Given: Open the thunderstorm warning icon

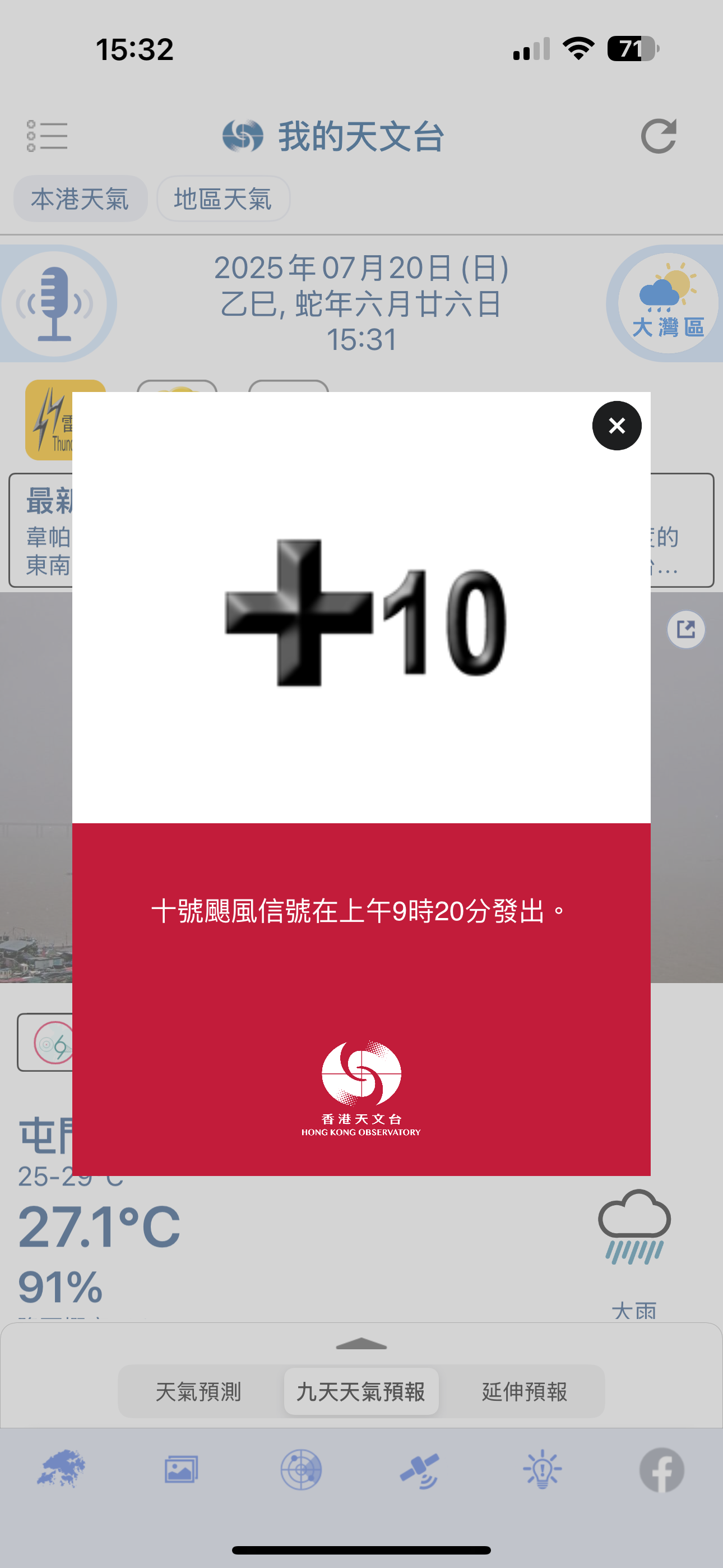Looking at the screenshot, I should [x=49, y=420].
